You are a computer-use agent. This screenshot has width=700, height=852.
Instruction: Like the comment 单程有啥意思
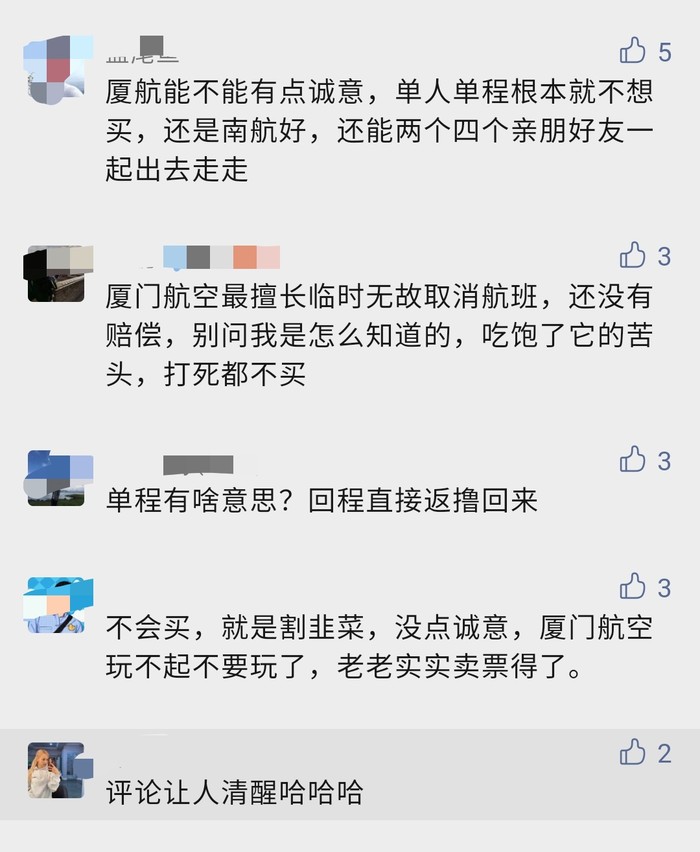click(x=633, y=459)
